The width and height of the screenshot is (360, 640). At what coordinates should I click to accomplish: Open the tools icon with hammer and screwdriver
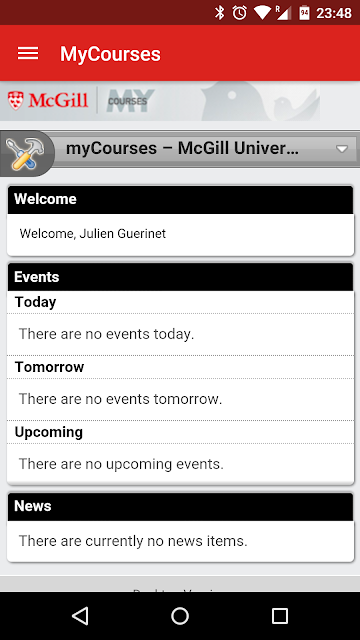tap(24, 153)
